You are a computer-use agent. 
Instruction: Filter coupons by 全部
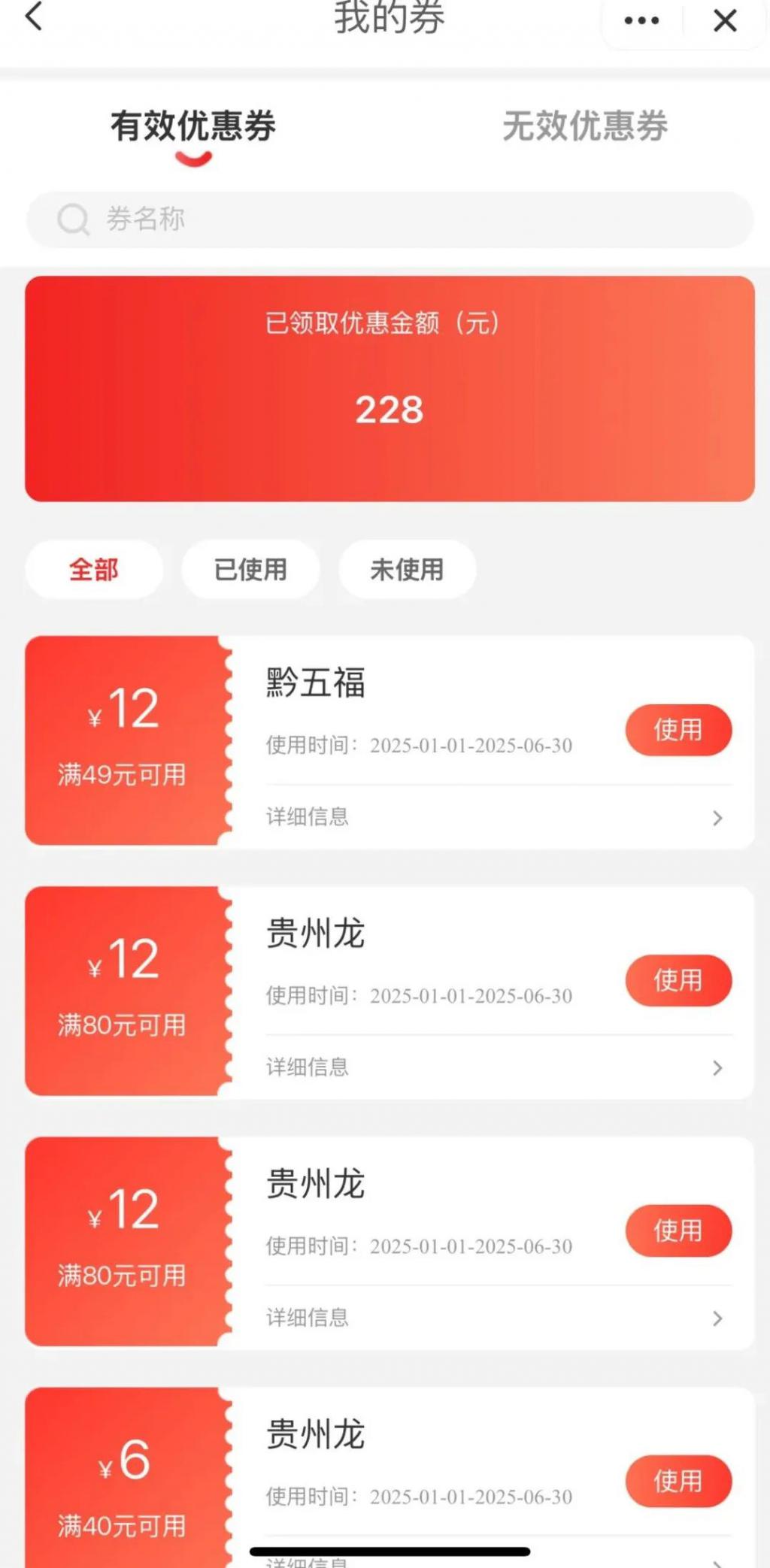pos(94,569)
